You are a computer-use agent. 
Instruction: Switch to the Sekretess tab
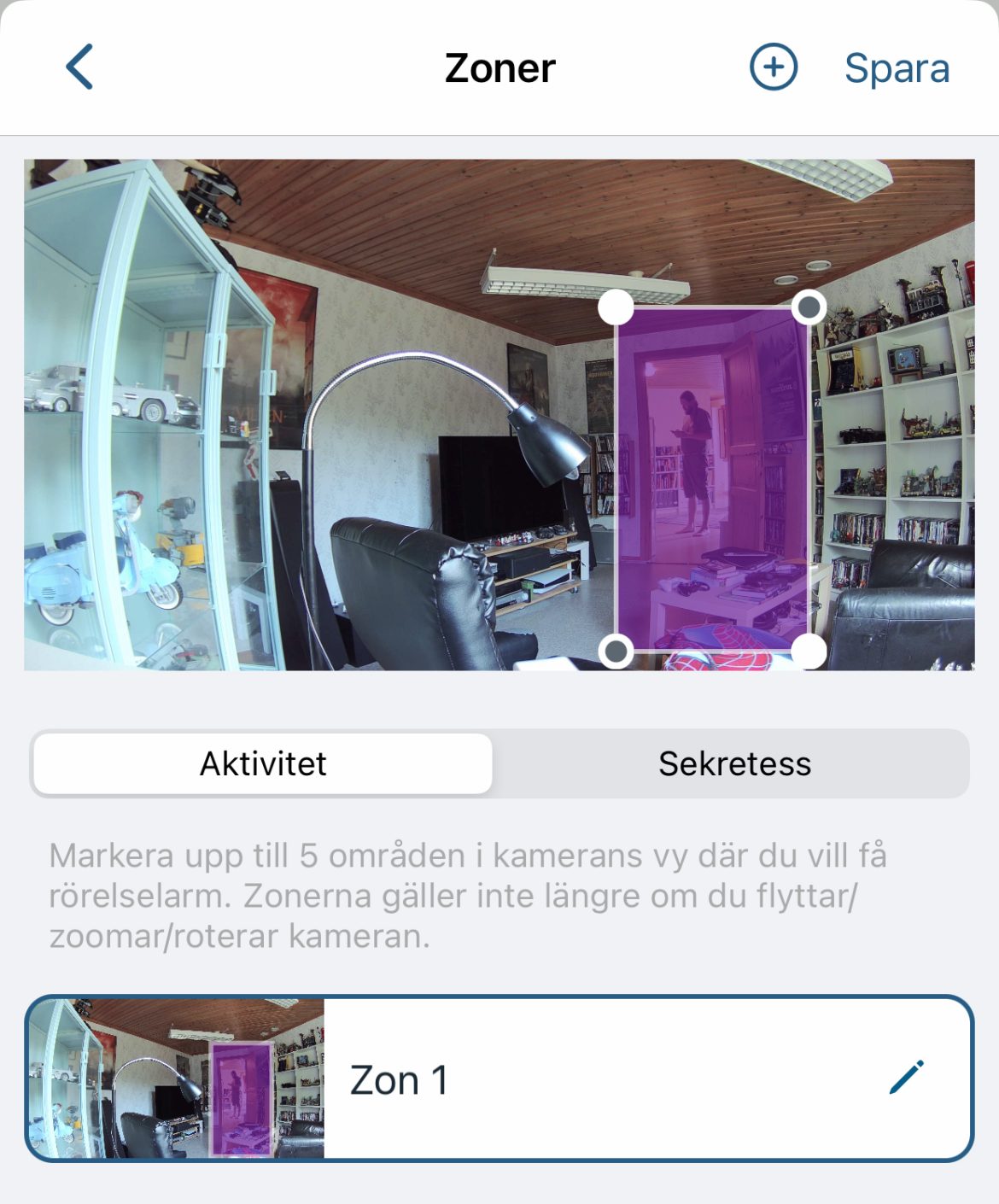pos(734,763)
